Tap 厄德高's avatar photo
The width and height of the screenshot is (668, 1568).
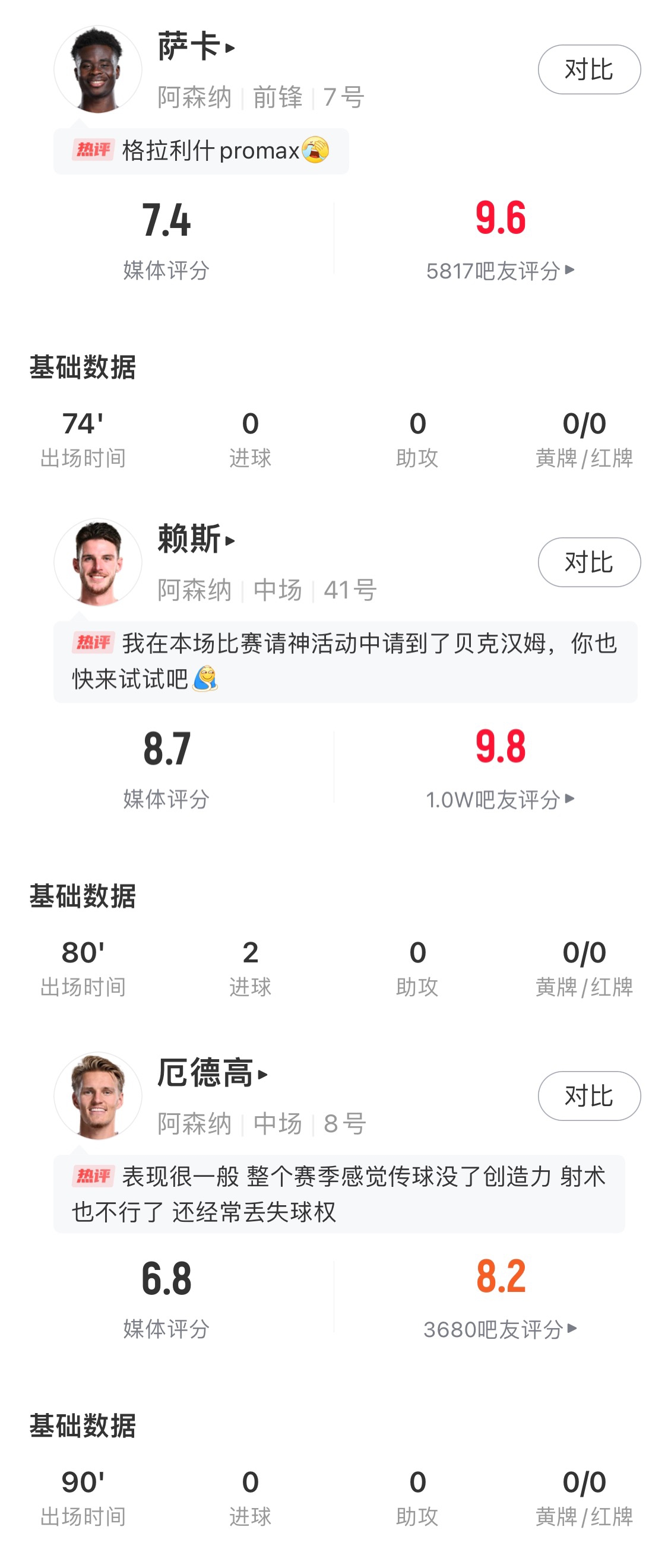pyautogui.click(x=98, y=1095)
